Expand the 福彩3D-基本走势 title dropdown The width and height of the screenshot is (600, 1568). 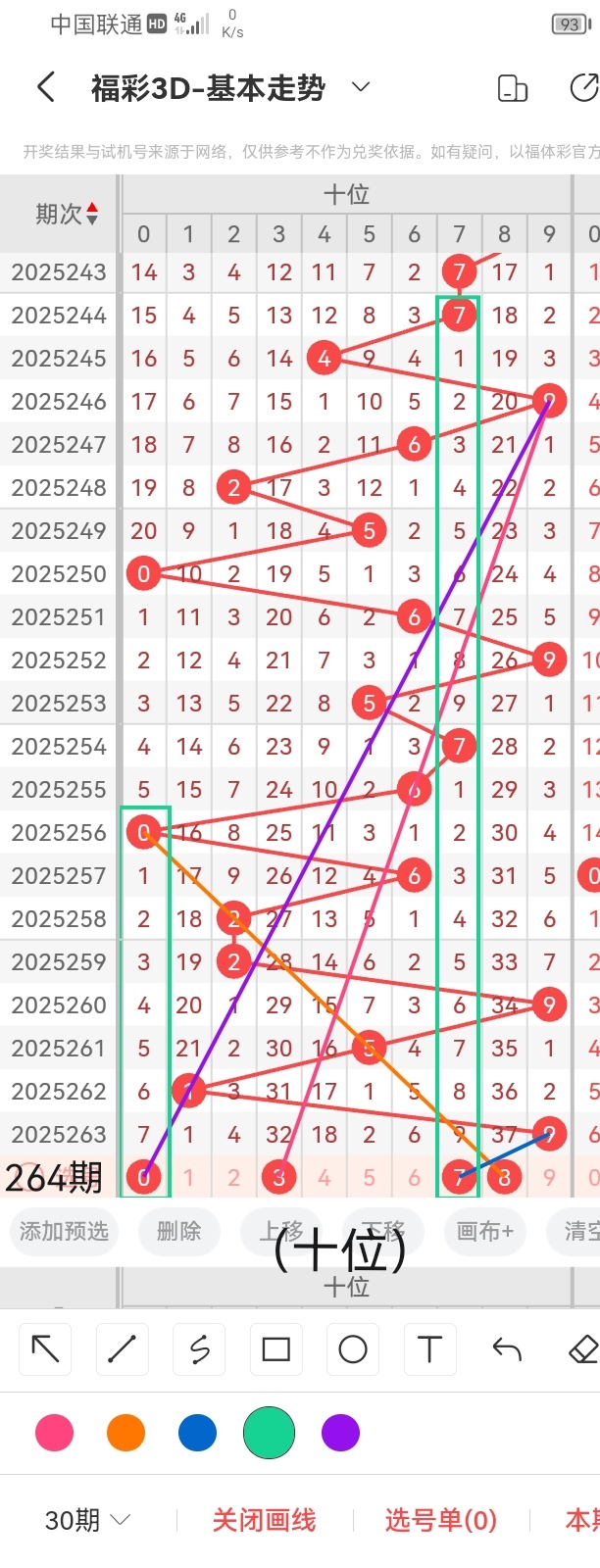click(x=361, y=87)
